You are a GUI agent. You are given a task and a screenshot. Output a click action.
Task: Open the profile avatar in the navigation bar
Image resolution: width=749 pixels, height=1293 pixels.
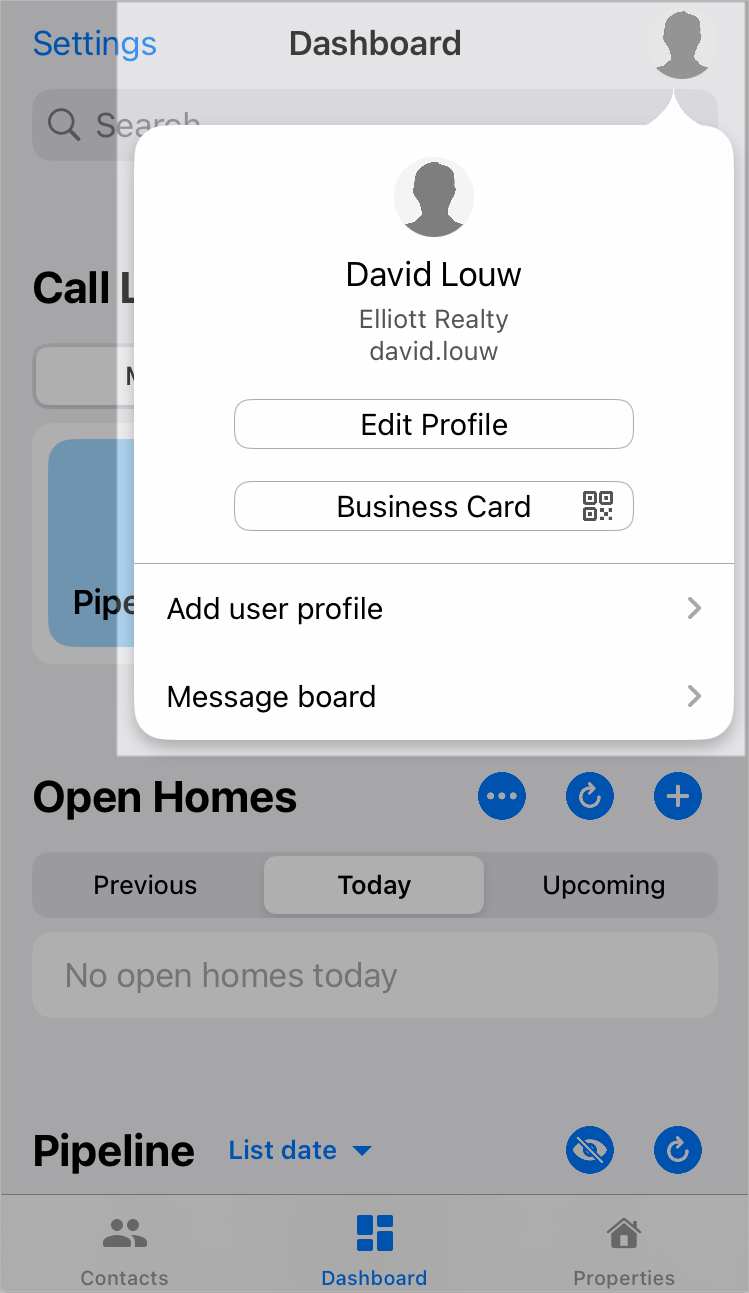681,43
